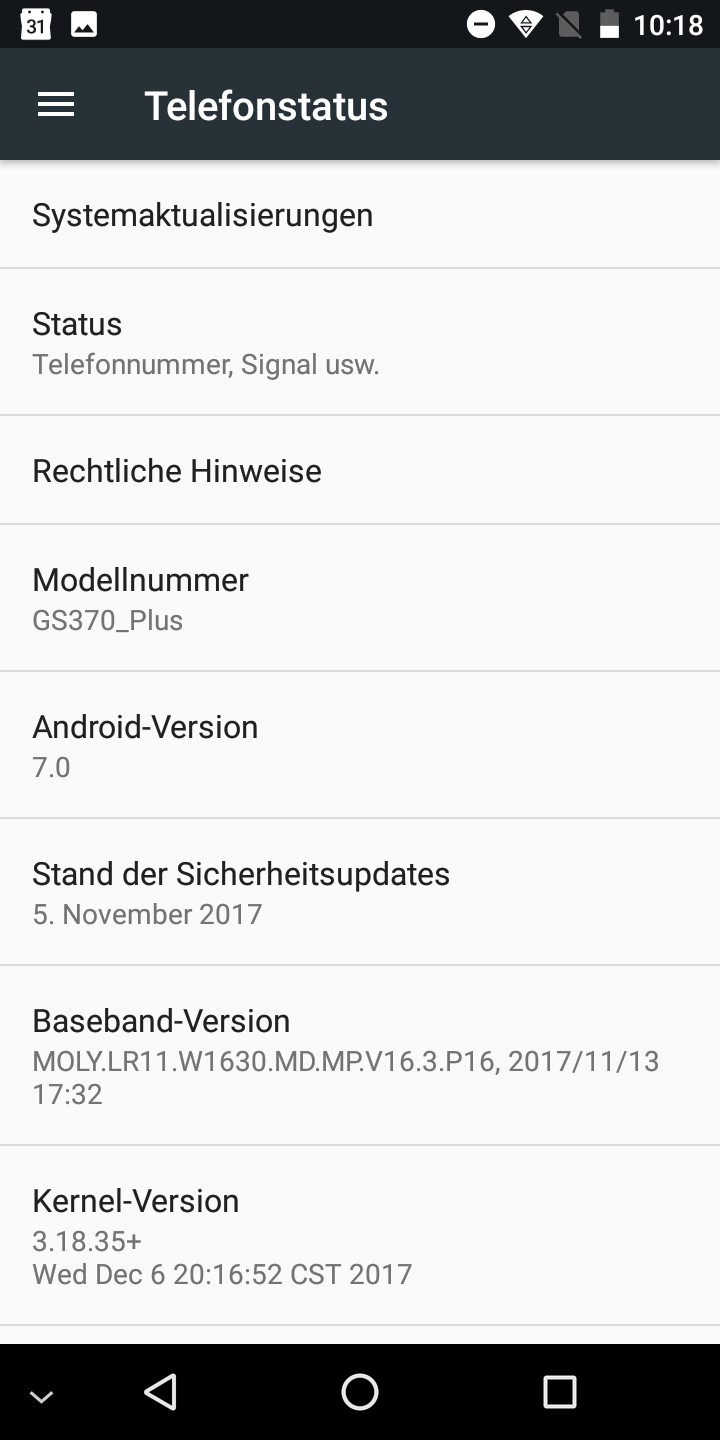Tap the Baseband-Version row
This screenshot has height=1440, width=720.
pos(360,1056)
